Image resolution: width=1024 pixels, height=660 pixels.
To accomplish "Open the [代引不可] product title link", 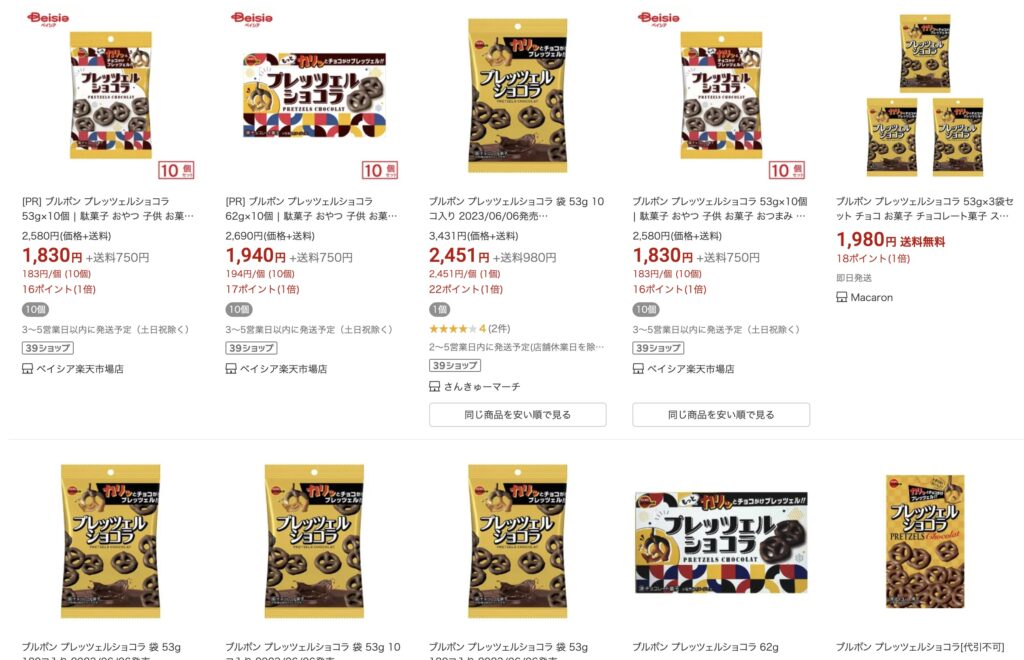I will [x=920, y=647].
